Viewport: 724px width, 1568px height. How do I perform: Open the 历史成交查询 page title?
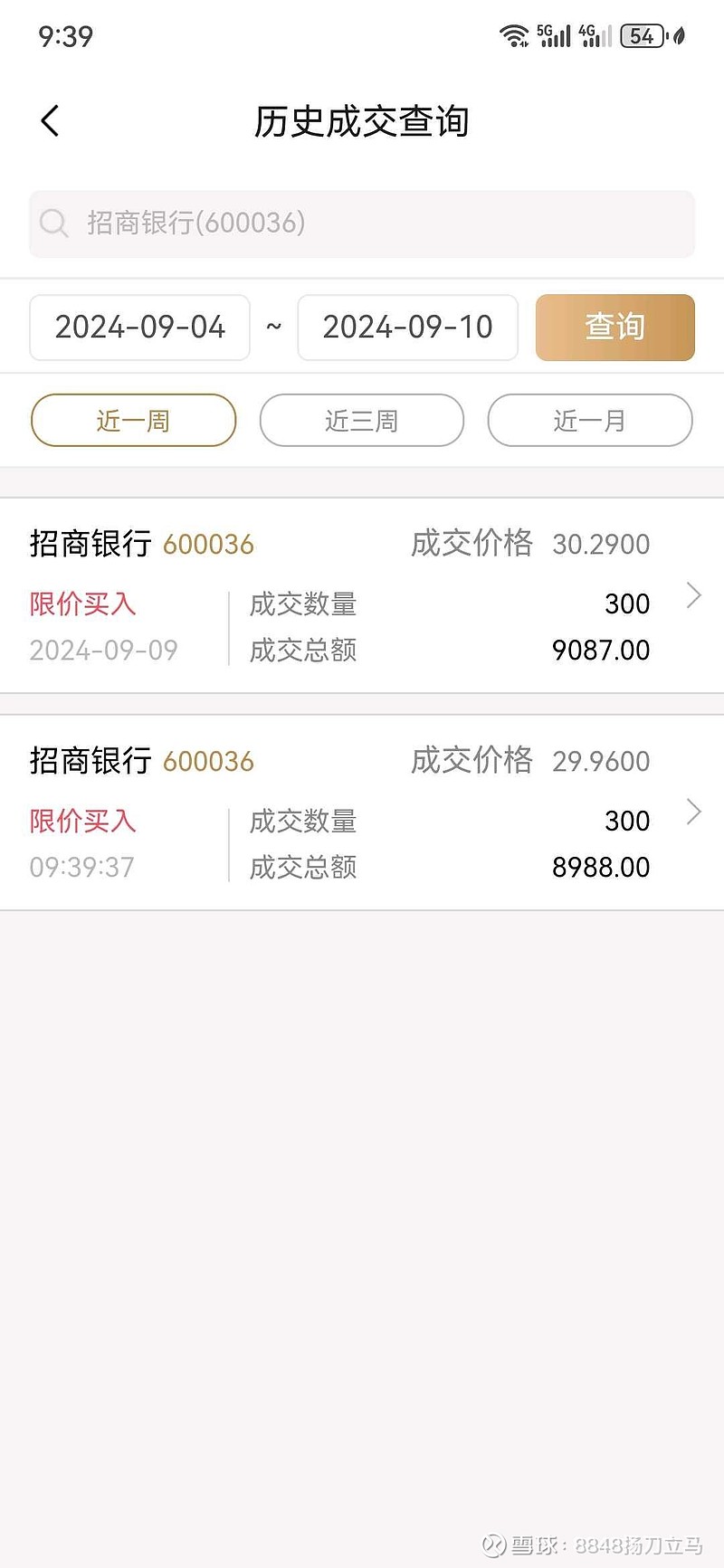[362, 122]
